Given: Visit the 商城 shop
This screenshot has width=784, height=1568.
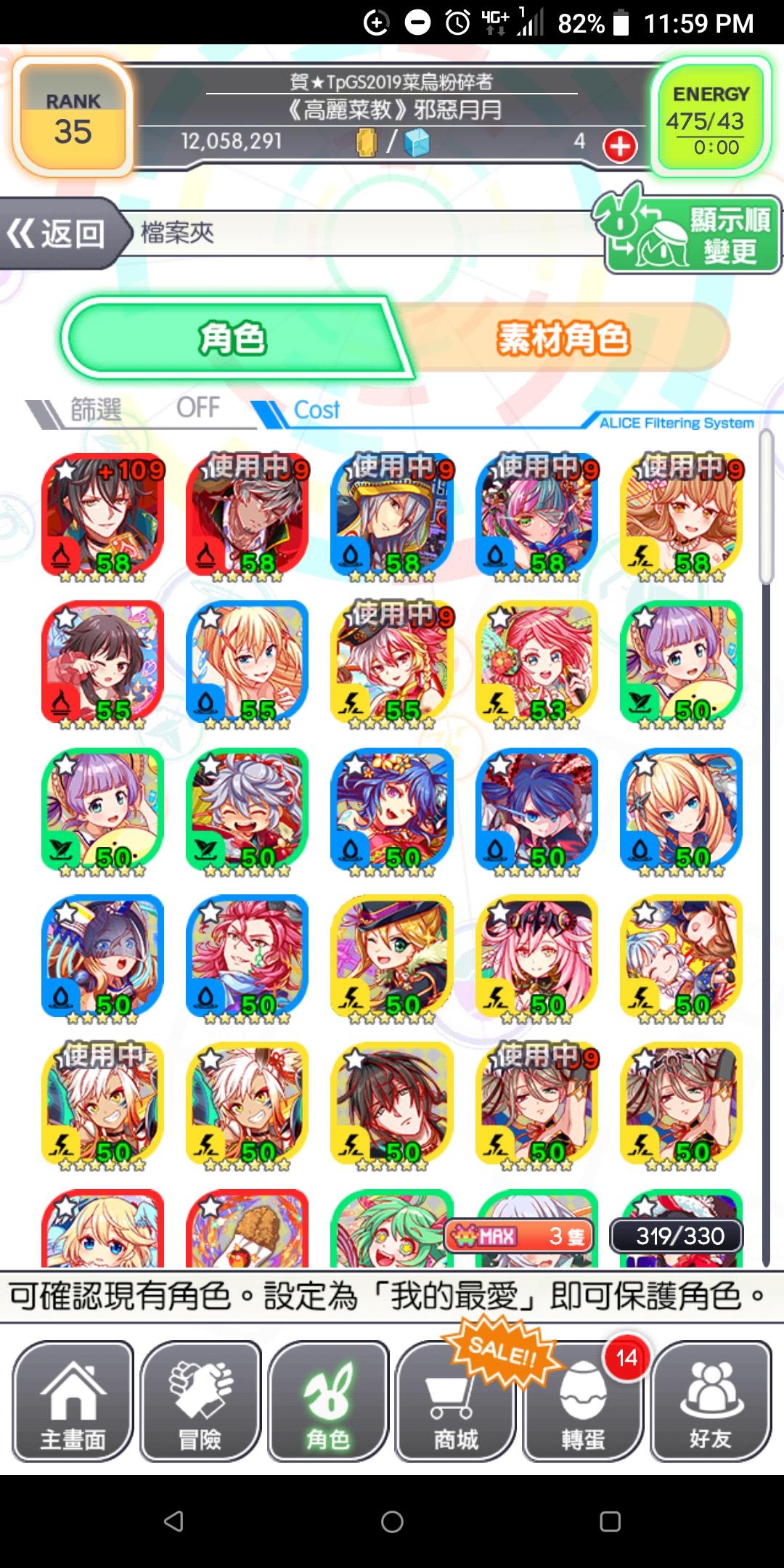Looking at the screenshot, I should click(456, 1402).
